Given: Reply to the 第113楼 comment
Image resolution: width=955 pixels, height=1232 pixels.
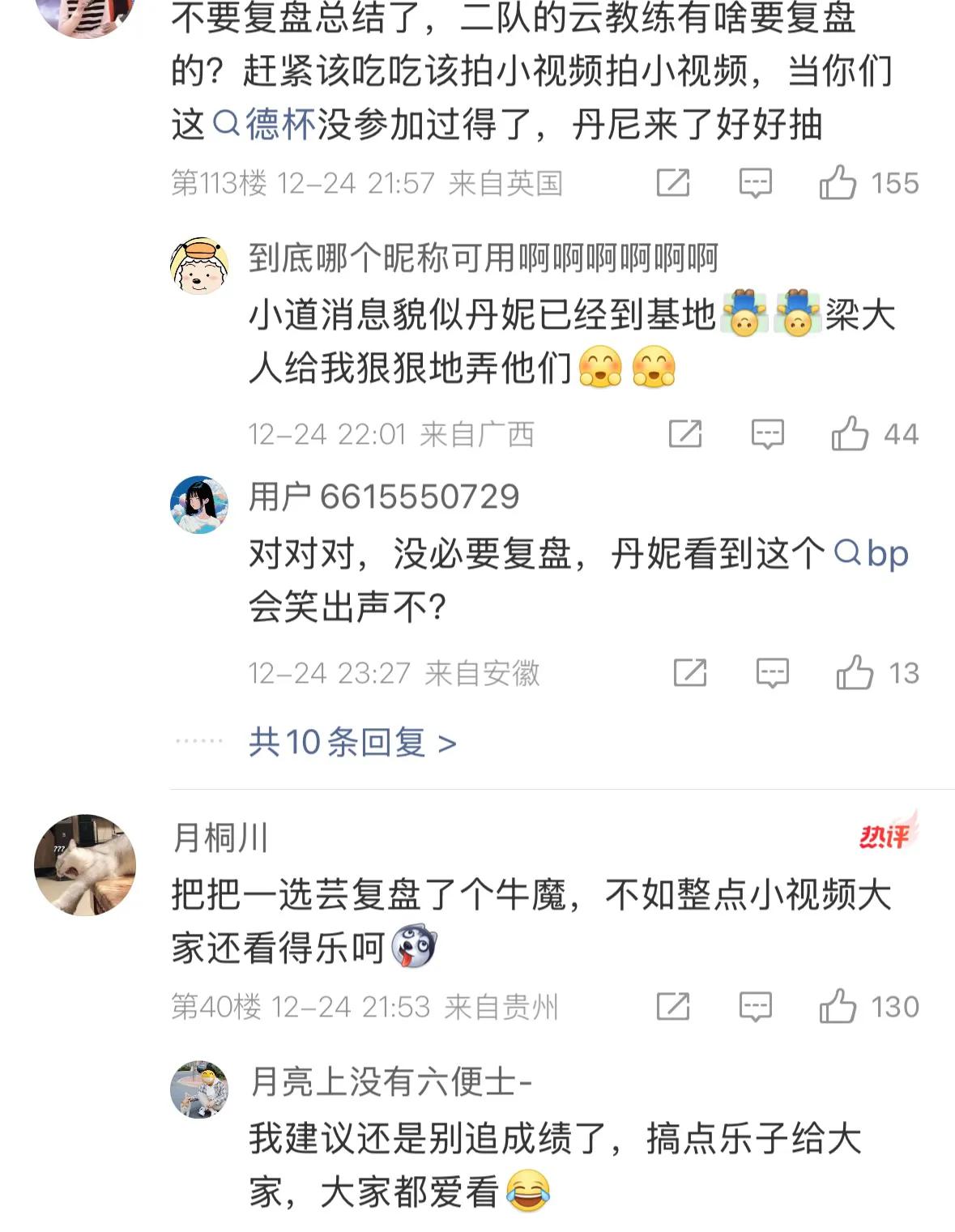Looking at the screenshot, I should (x=755, y=183).
